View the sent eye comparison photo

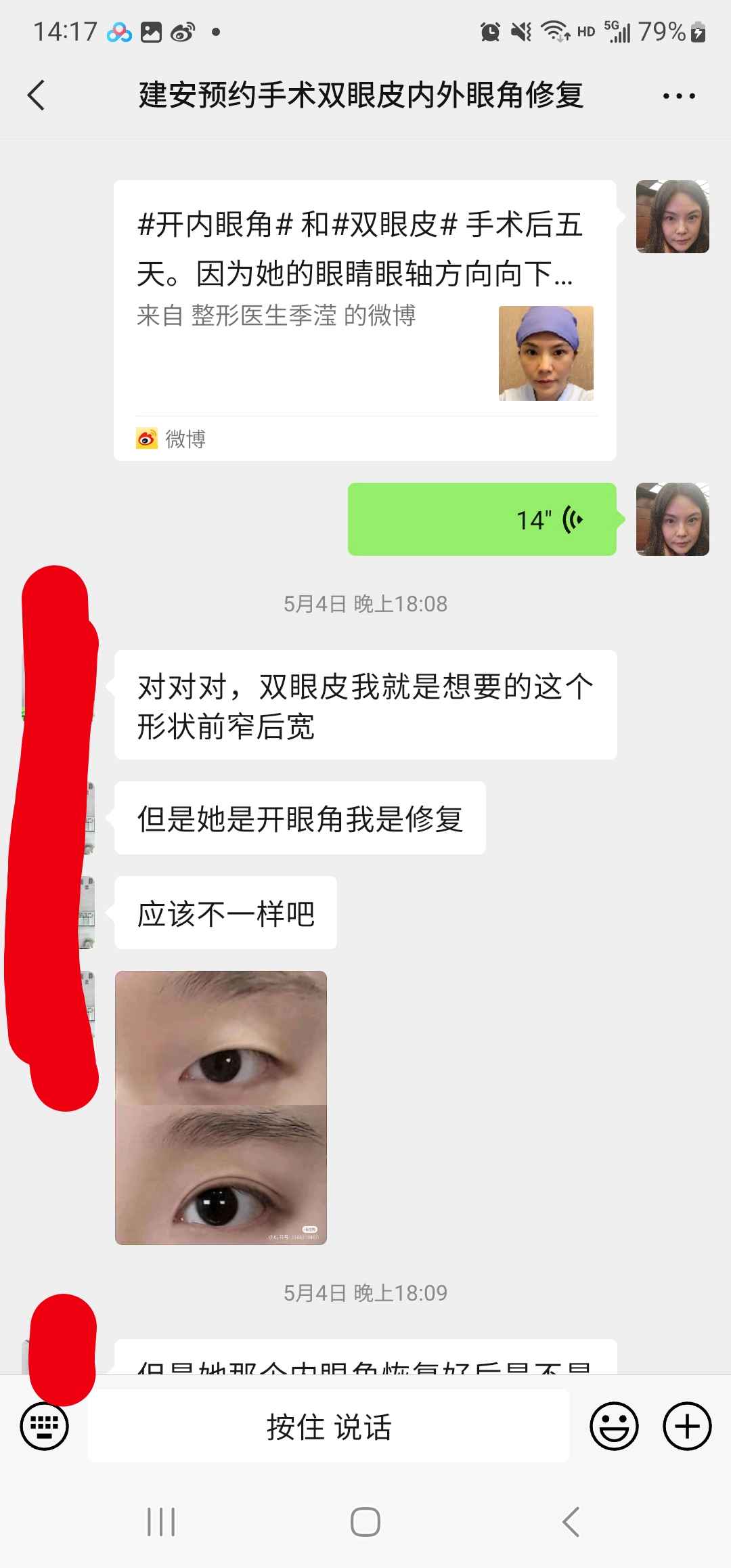[221, 1108]
